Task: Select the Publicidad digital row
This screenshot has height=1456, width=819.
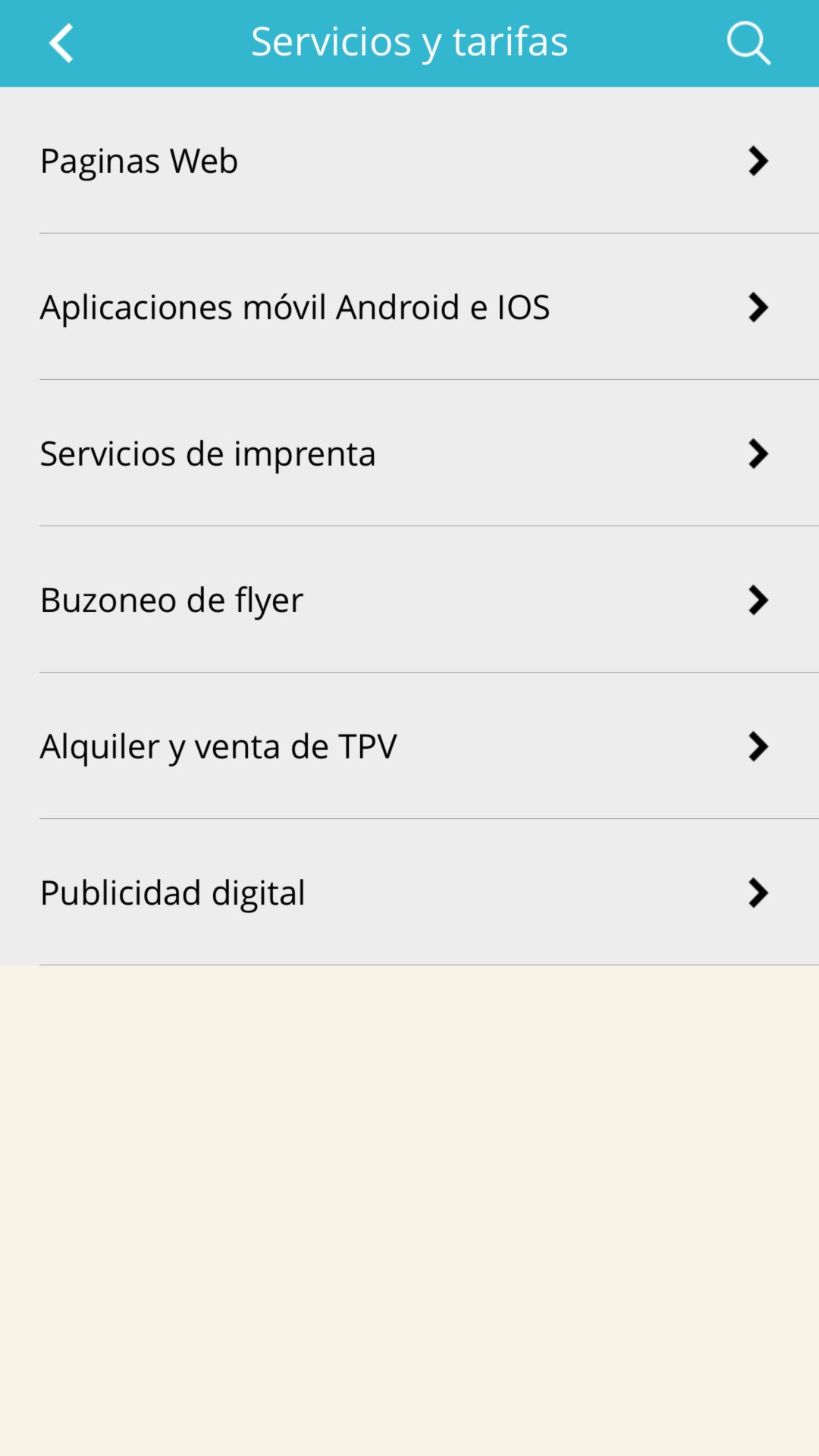Action: [409, 892]
